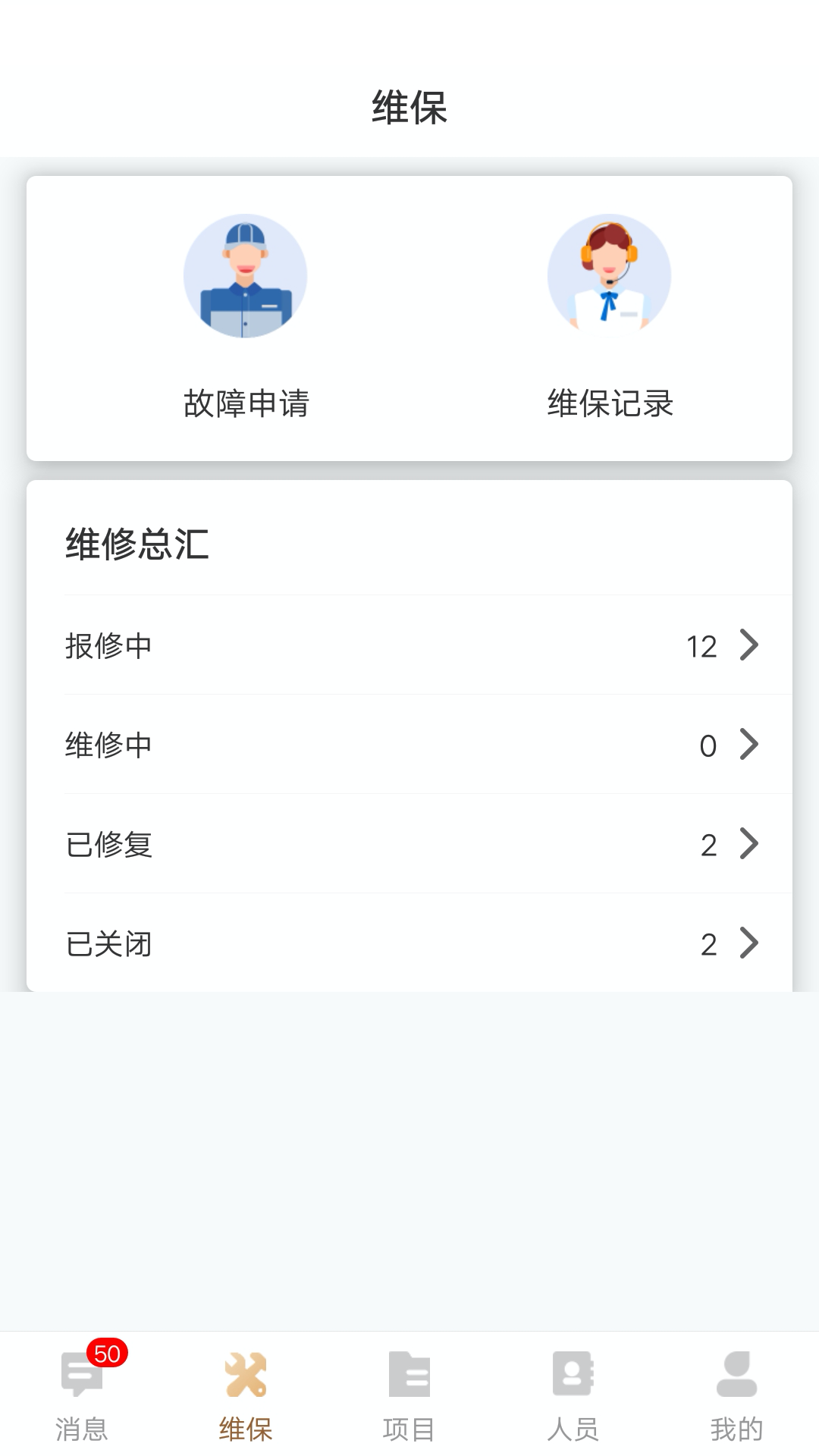Open the 故障申请 fault request icon
The image size is (819, 1456).
[245, 275]
